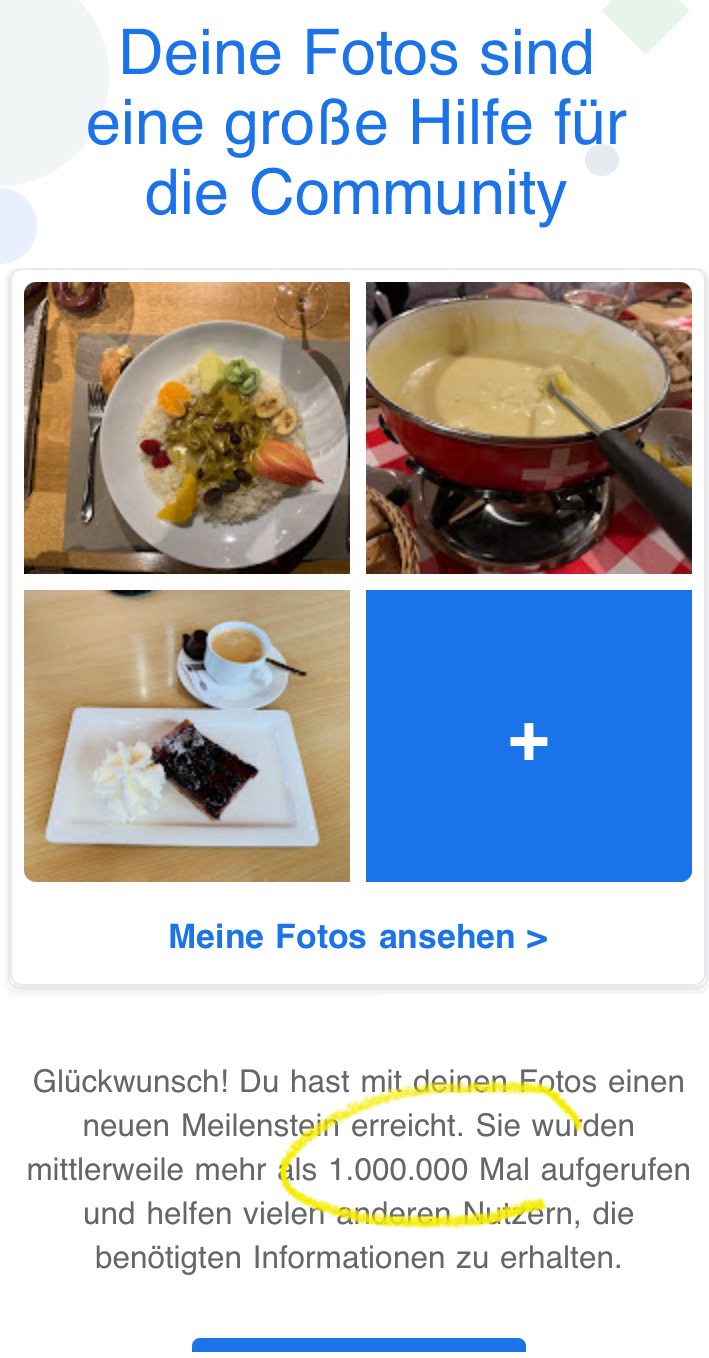View the cheese fondue pot photo
709x1358 pixels.
528,428
